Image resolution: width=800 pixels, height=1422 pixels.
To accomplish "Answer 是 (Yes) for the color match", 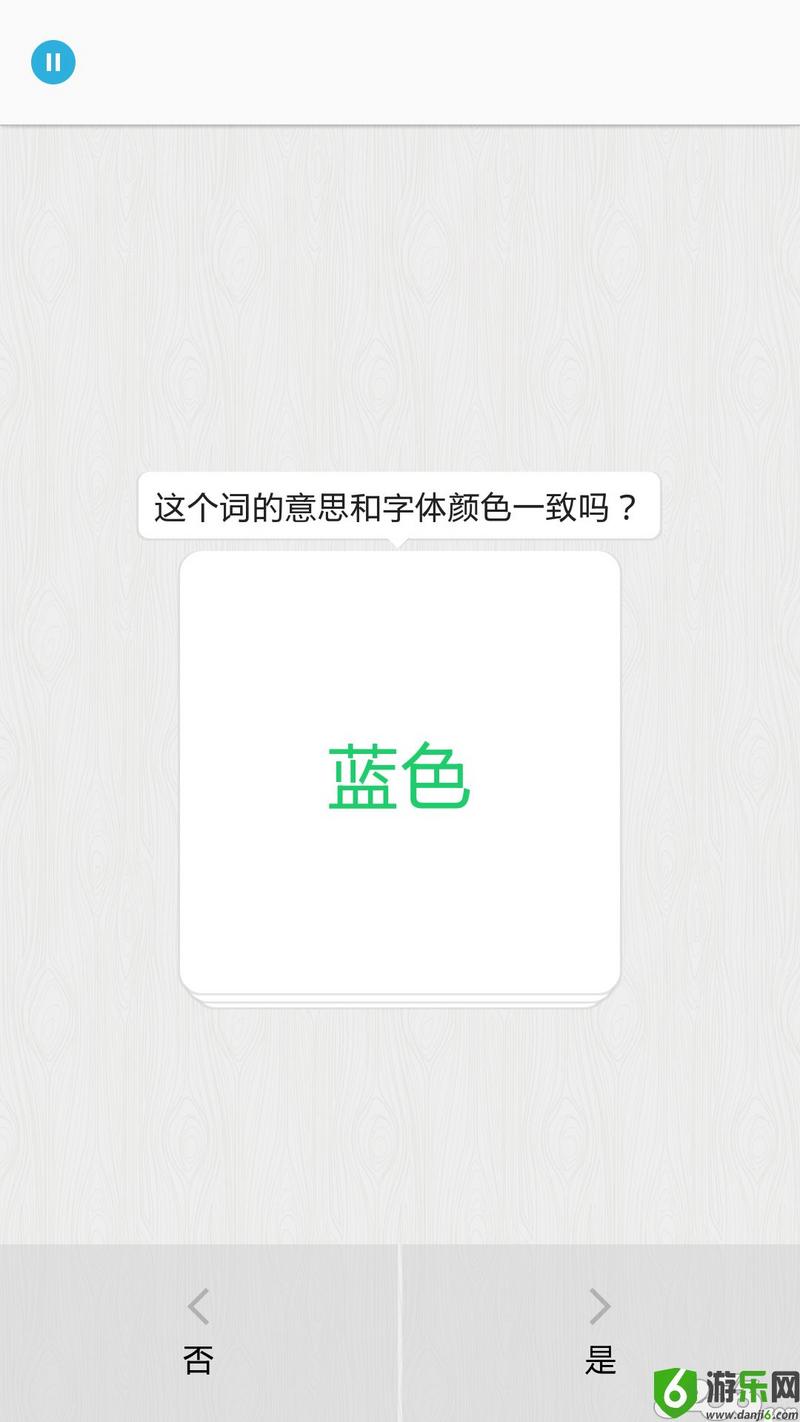I will tap(600, 1332).
